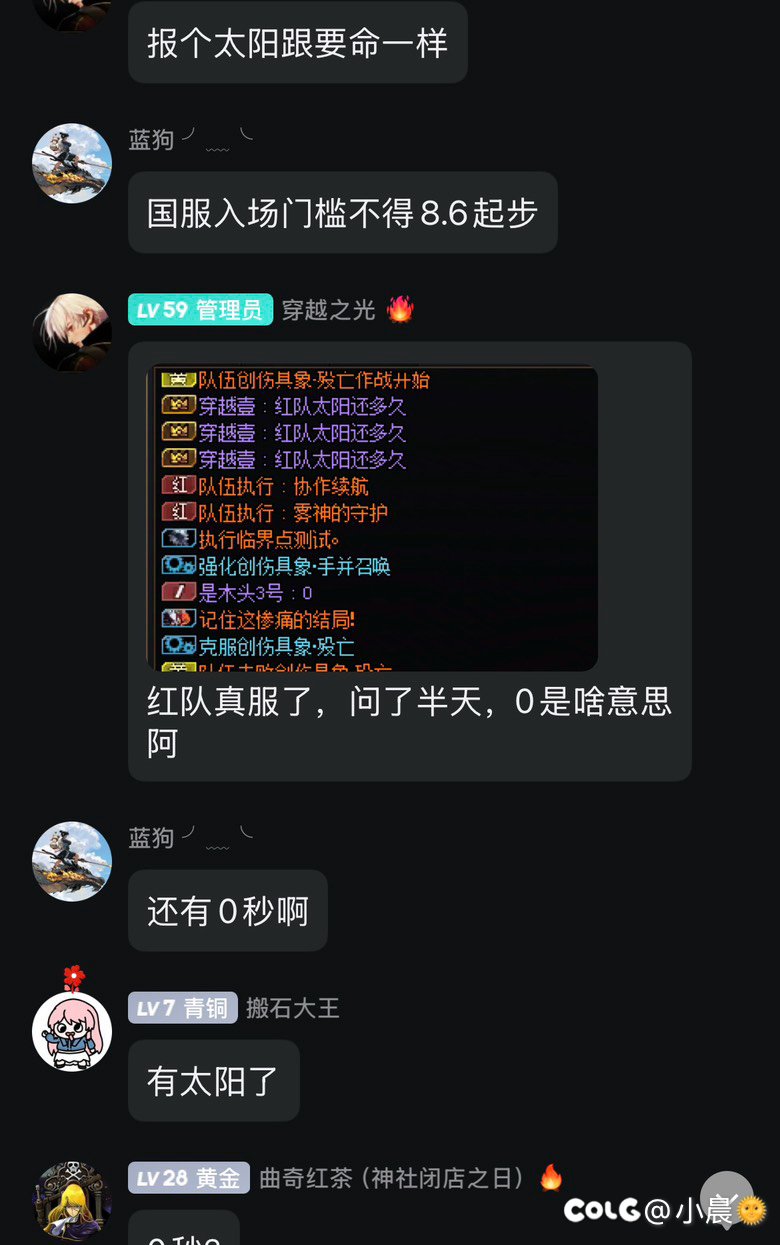Tap 蓝狗's avatar beside the 还有0秒啊 message
The width and height of the screenshot is (780, 1245).
pyautogui.click(x=72, y=862)
